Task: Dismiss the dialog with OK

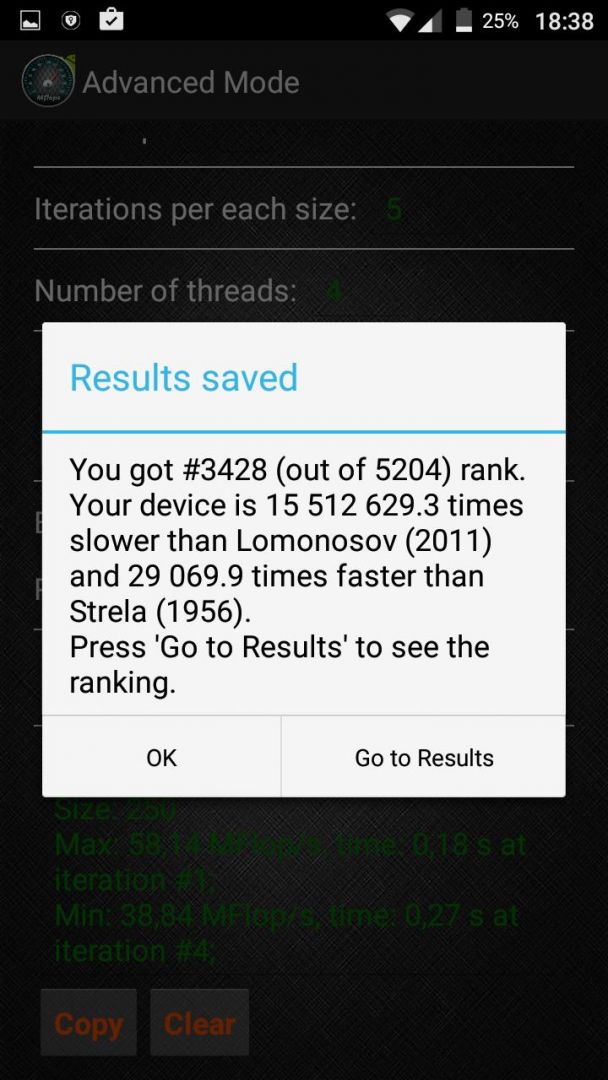Action: pyautogui.click(x=162, y=757)
